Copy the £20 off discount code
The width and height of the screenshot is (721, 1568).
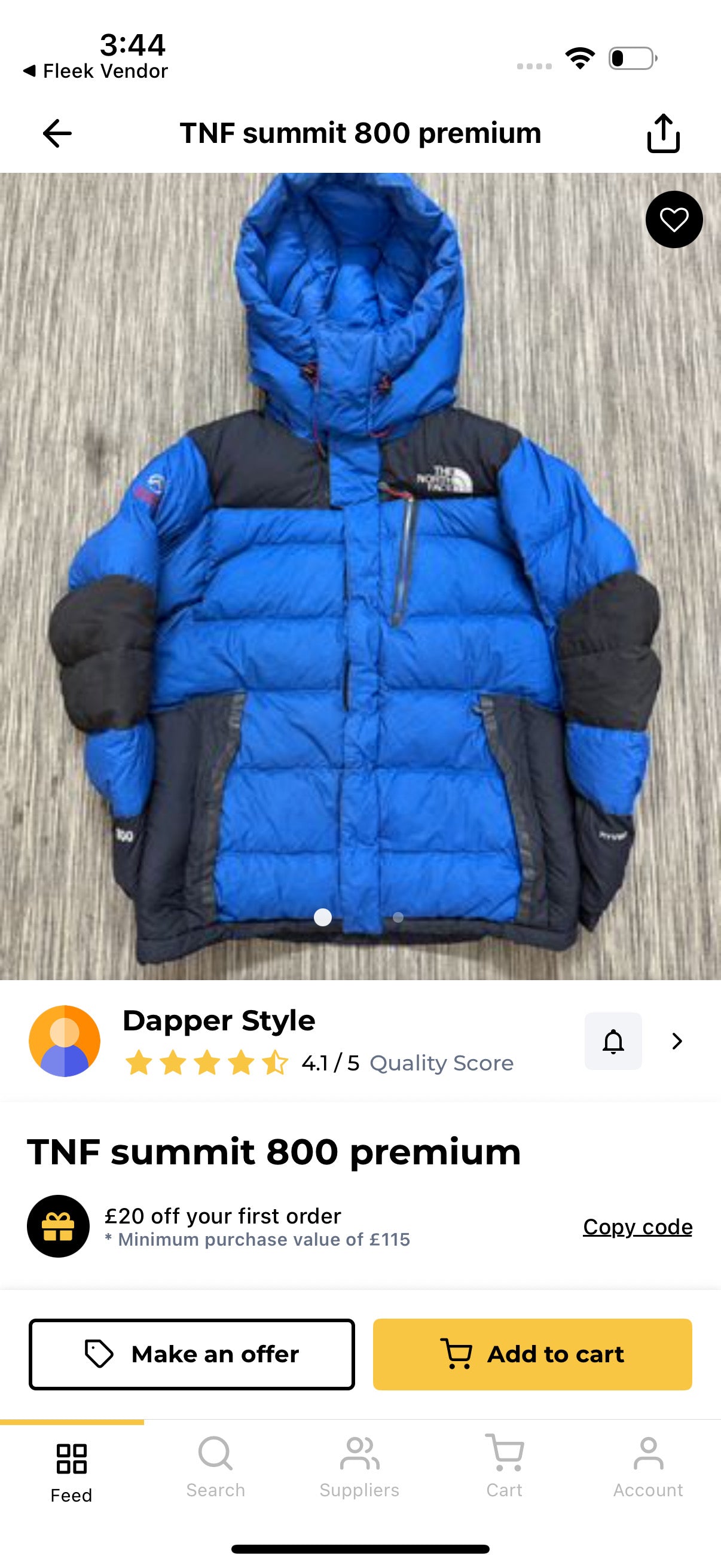point(638,1227)
